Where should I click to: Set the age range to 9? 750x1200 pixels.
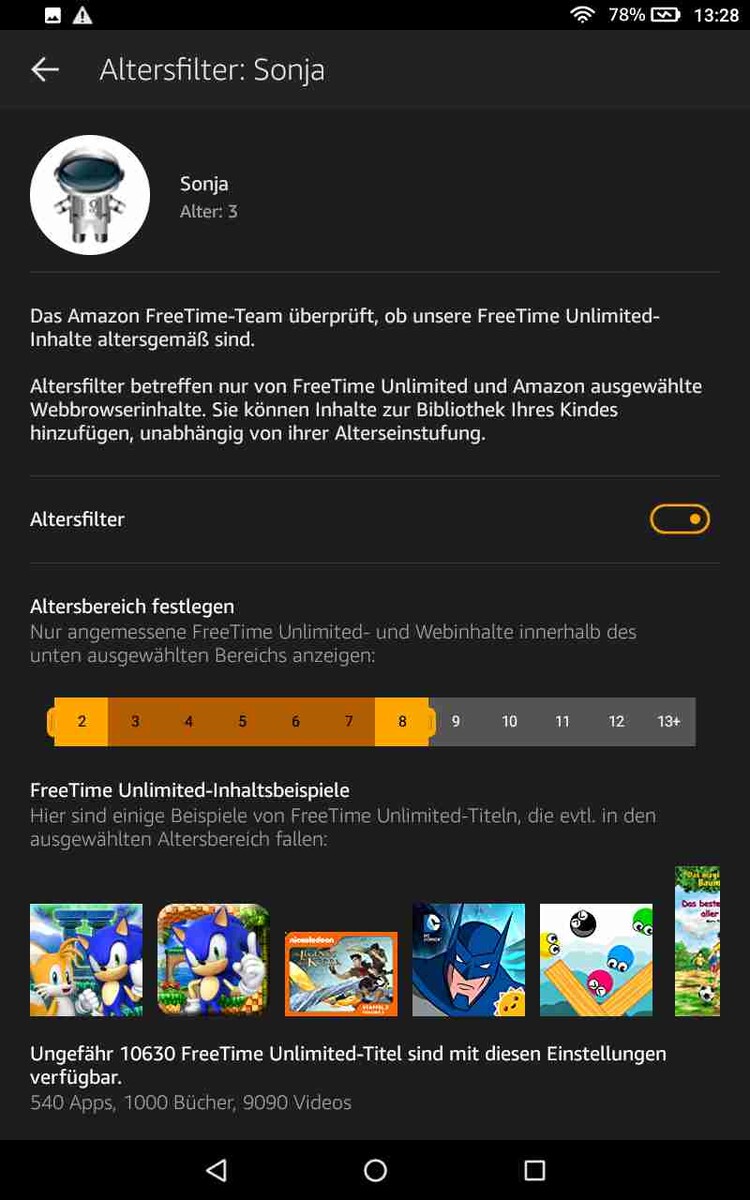[456, 721]
